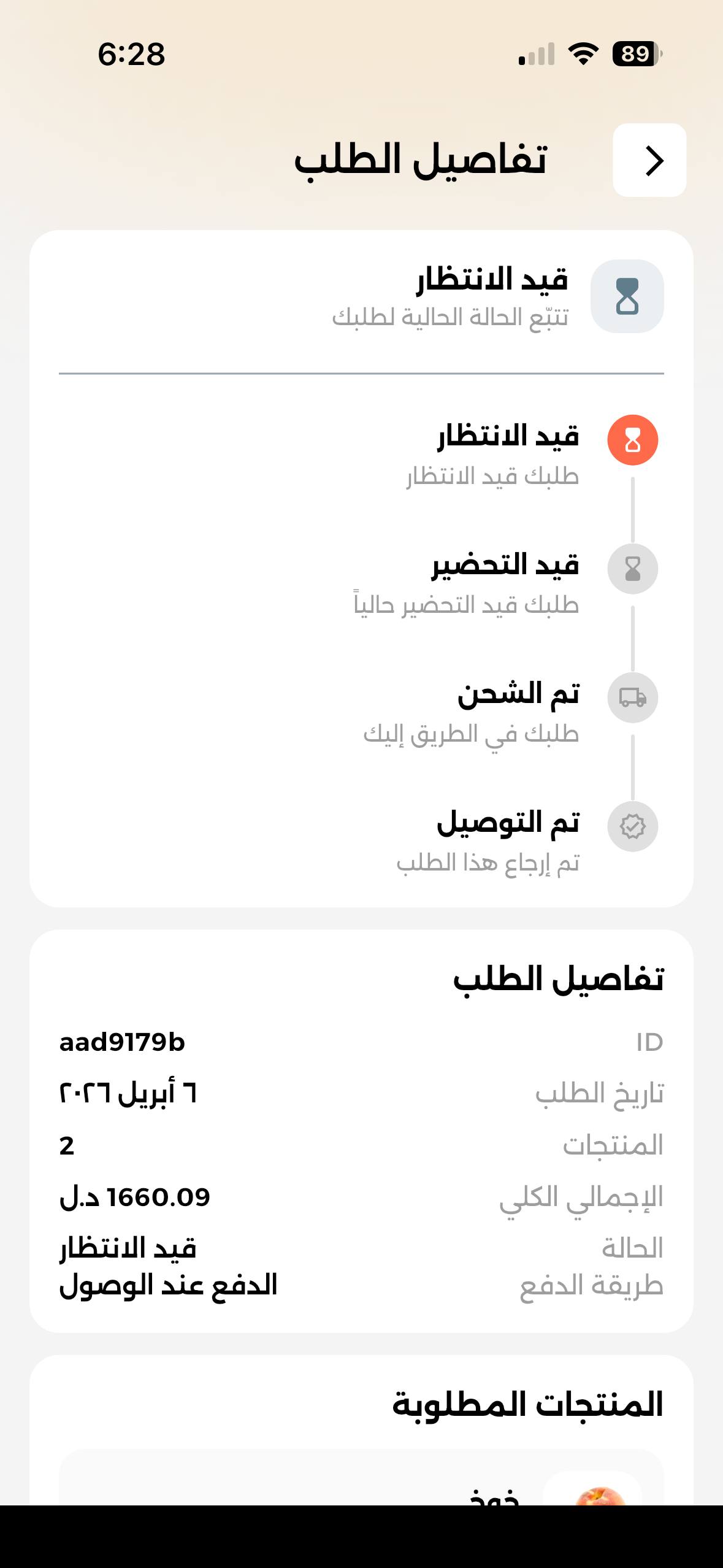This screenshot has width=723, height=1568.
Task: Click the large hourglass icon beside قيد الانتظار header
Action: coord(627,296)
